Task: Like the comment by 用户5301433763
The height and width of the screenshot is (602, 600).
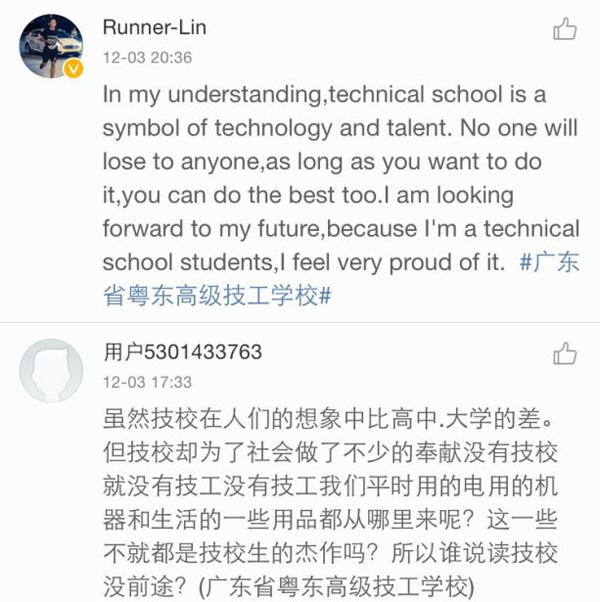Action: 565,353
